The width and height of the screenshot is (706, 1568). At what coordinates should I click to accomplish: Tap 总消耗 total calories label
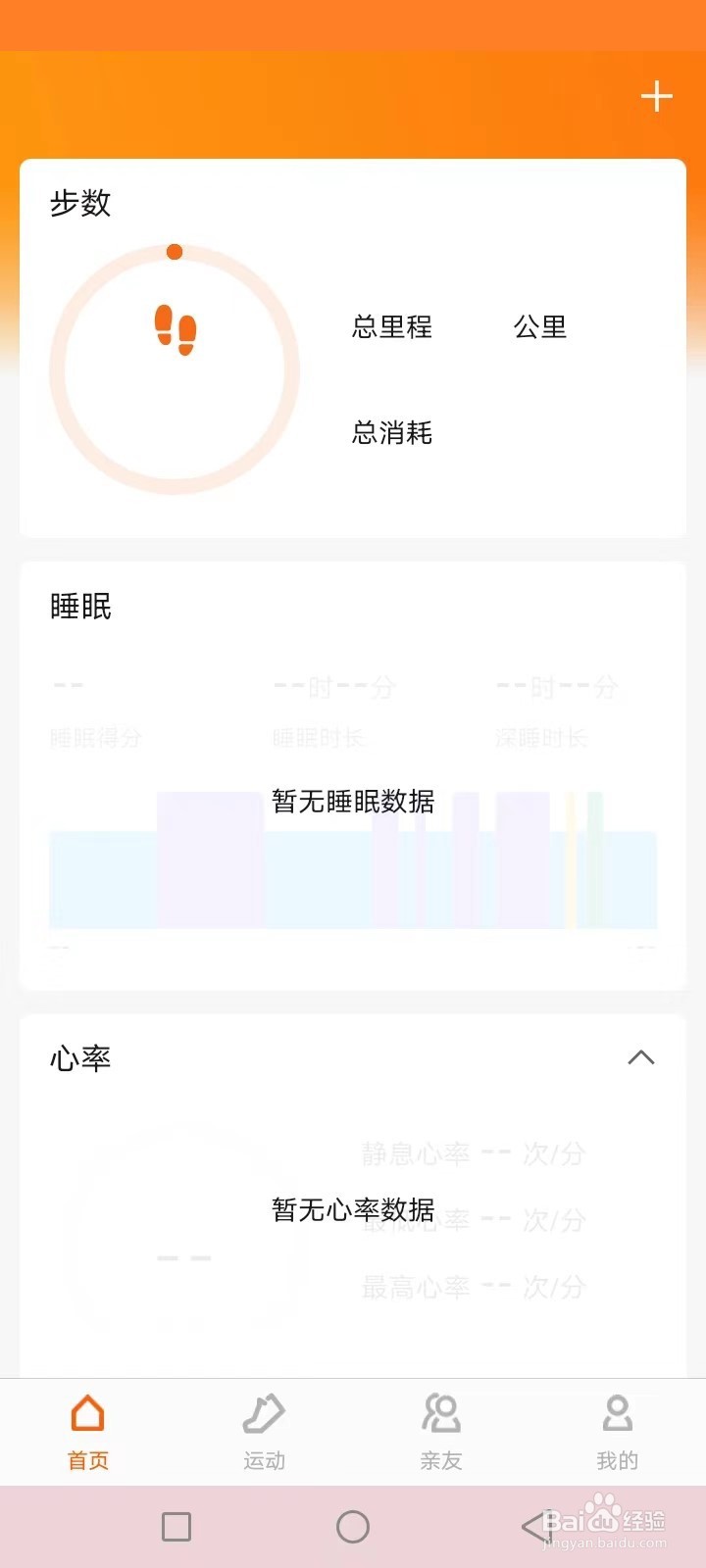tap(390, 434)
